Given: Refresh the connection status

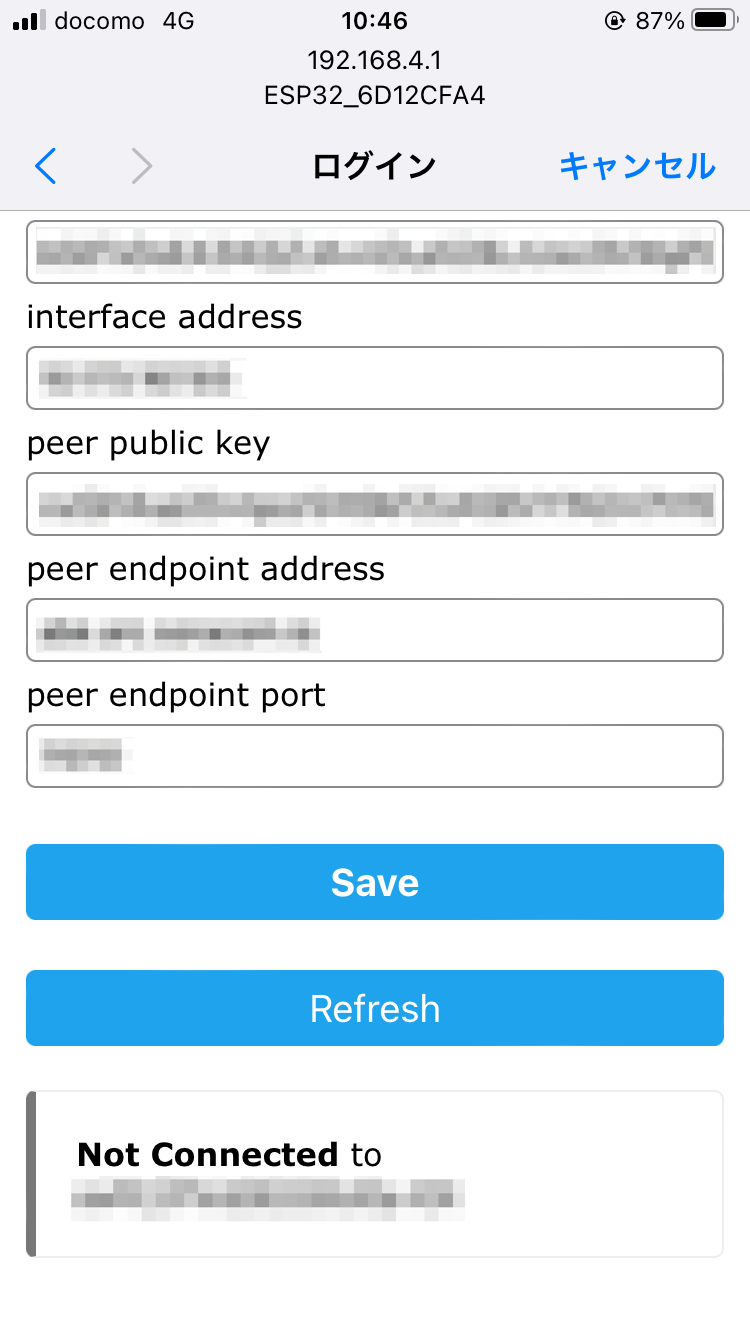Looking at the screenshot, I should point(374,1008).
